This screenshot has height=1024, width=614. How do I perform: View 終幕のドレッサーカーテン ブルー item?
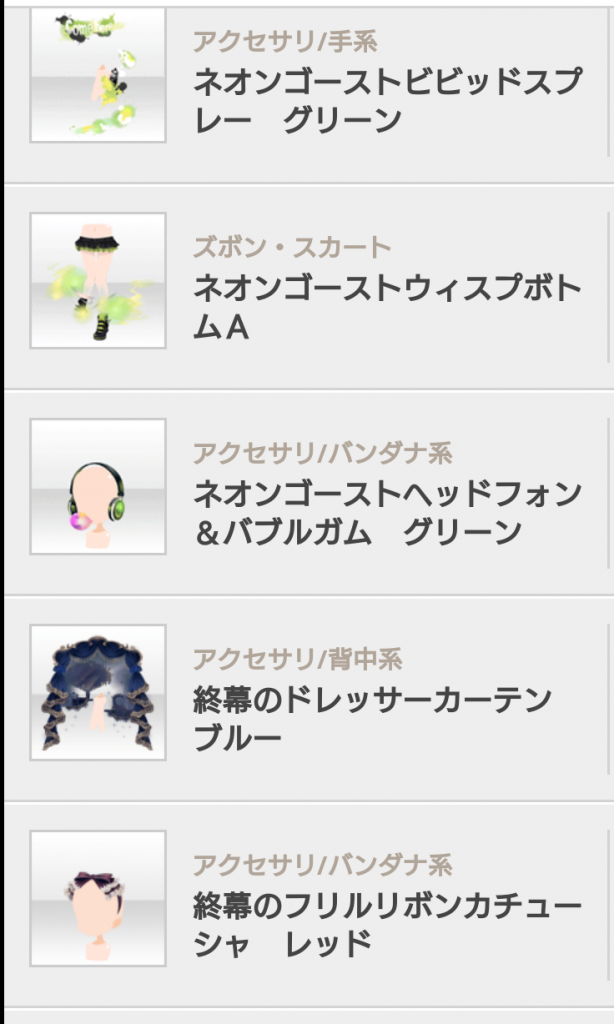[x=308, y=699]
